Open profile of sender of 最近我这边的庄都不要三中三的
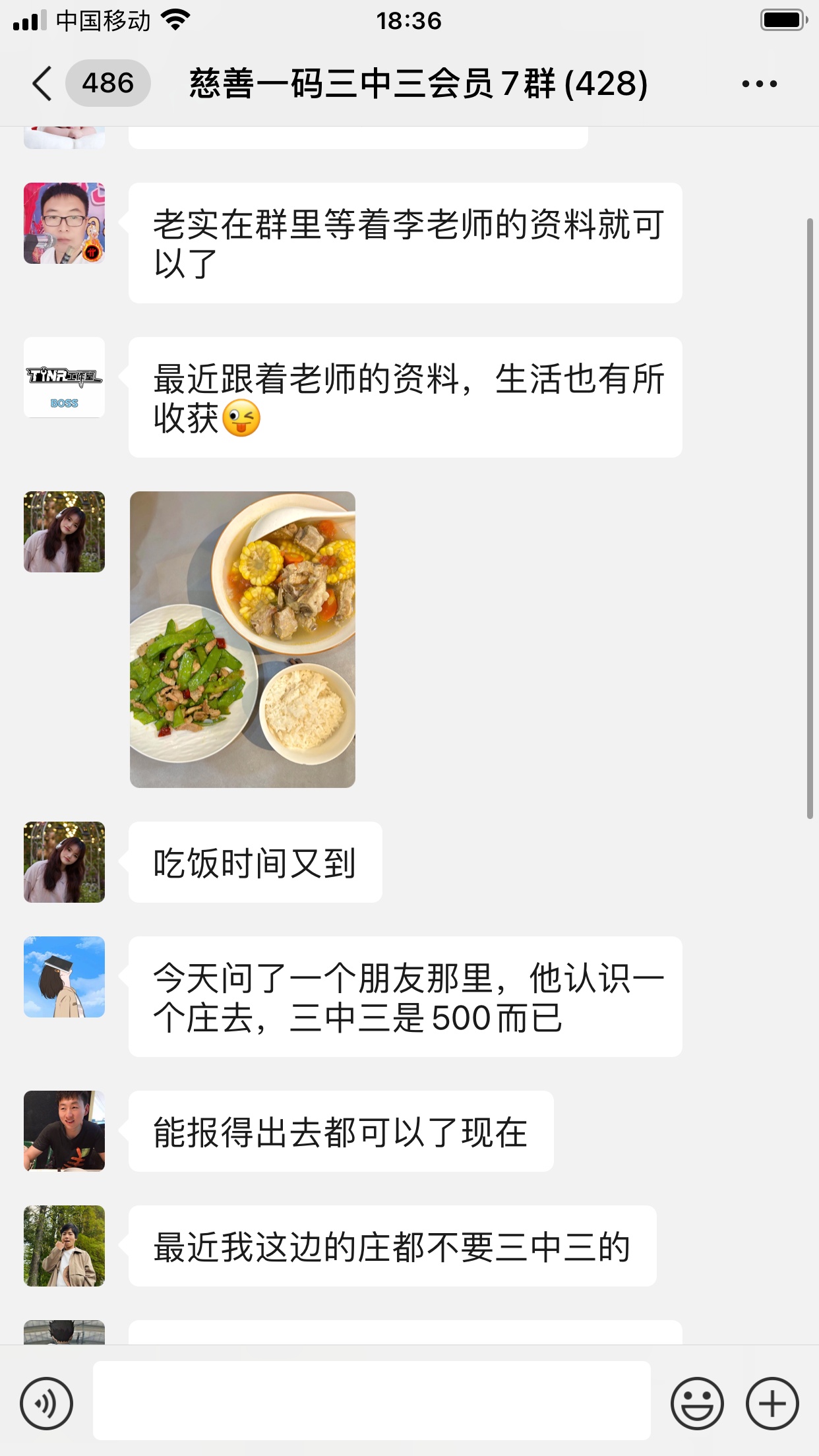The image size is (819, 1456). [65, 1246]
